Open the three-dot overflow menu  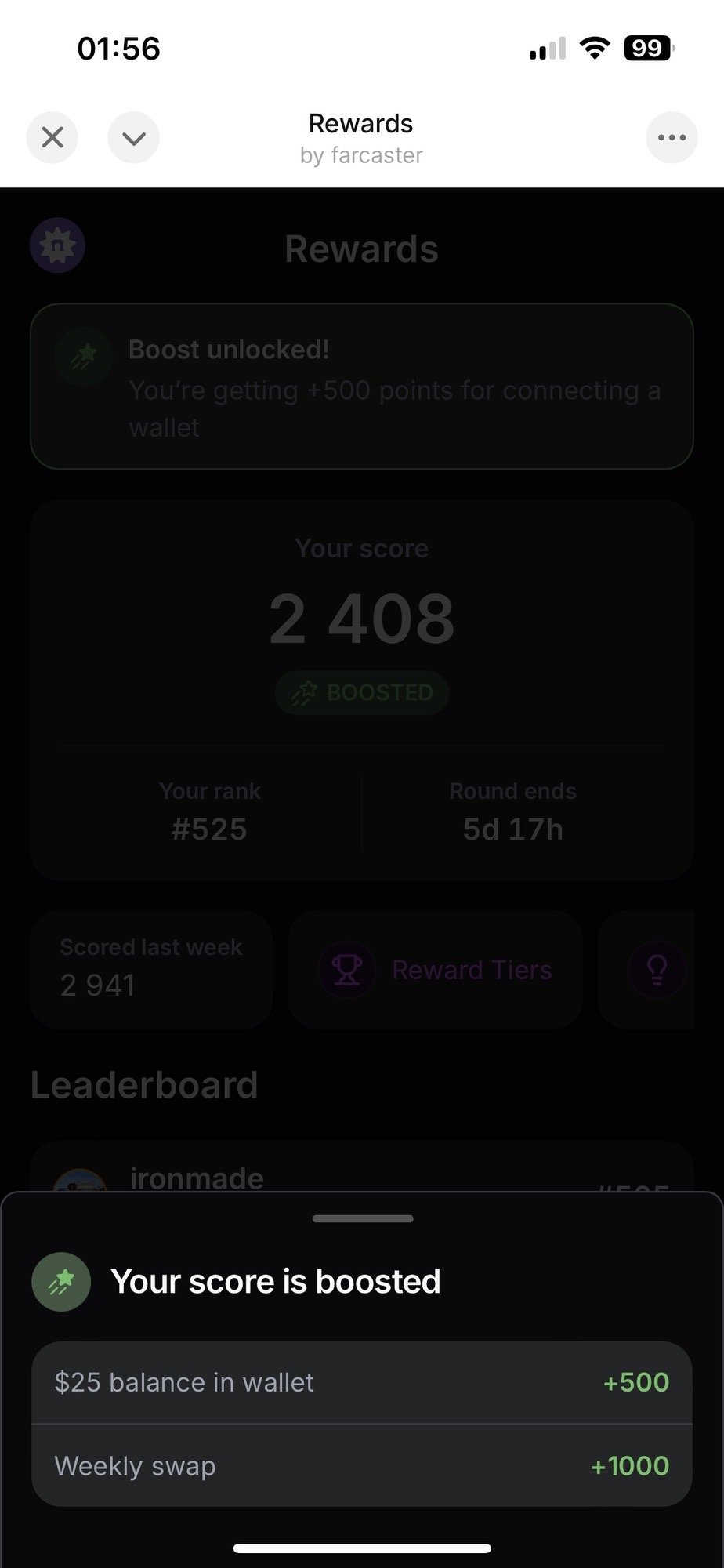pyautogui.click(x=672, y=138)
